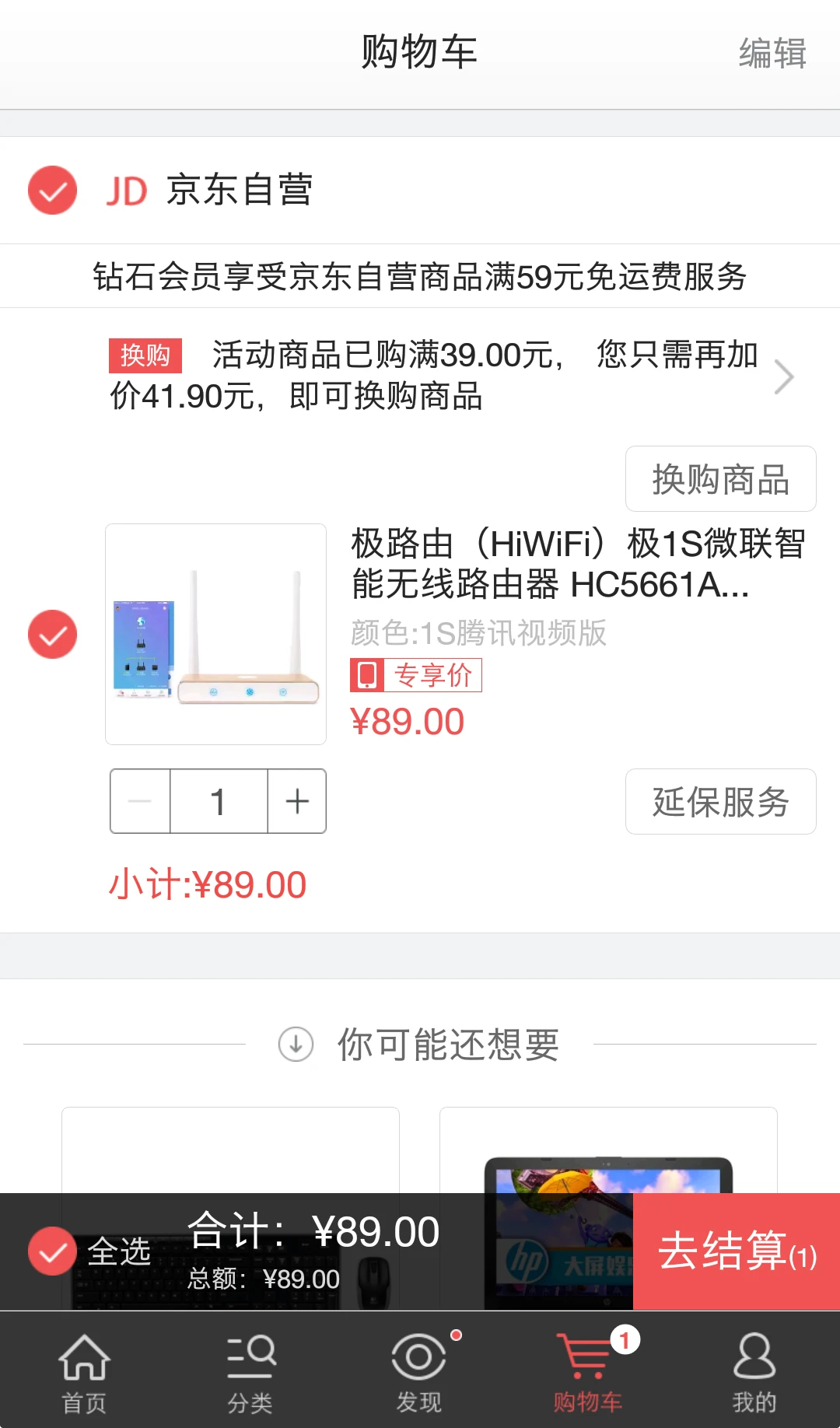Expand the 换购 promotion details chevron

tap(785, 377)
